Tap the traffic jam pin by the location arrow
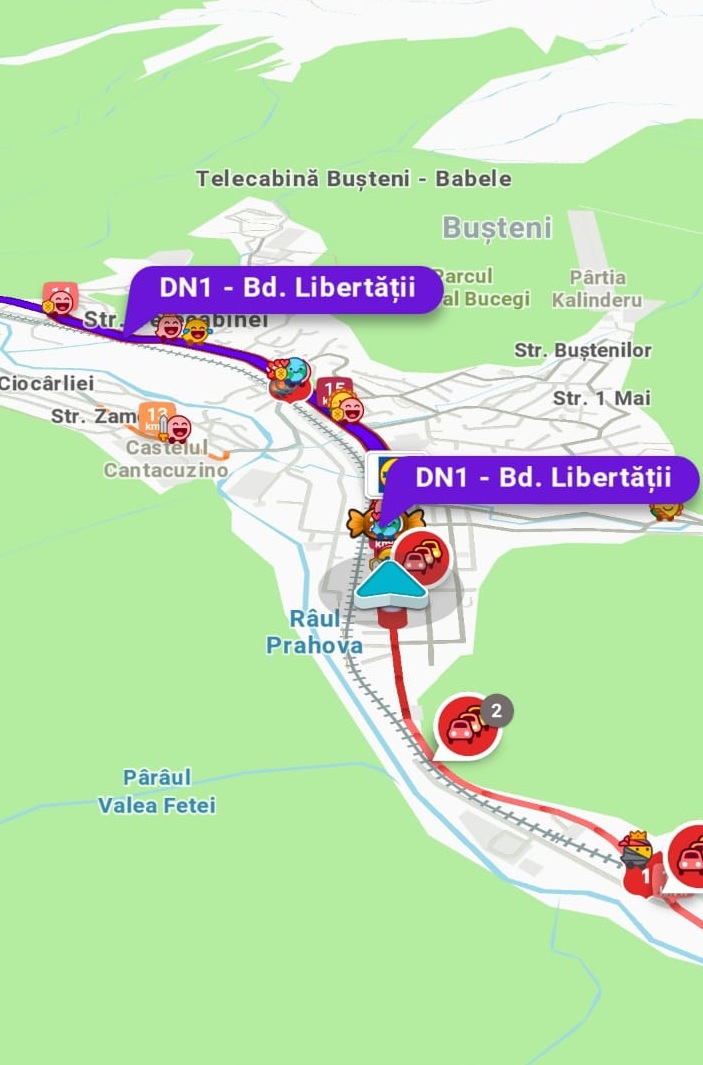Screen dimensions: 703x1065 (x=422, y=557)
